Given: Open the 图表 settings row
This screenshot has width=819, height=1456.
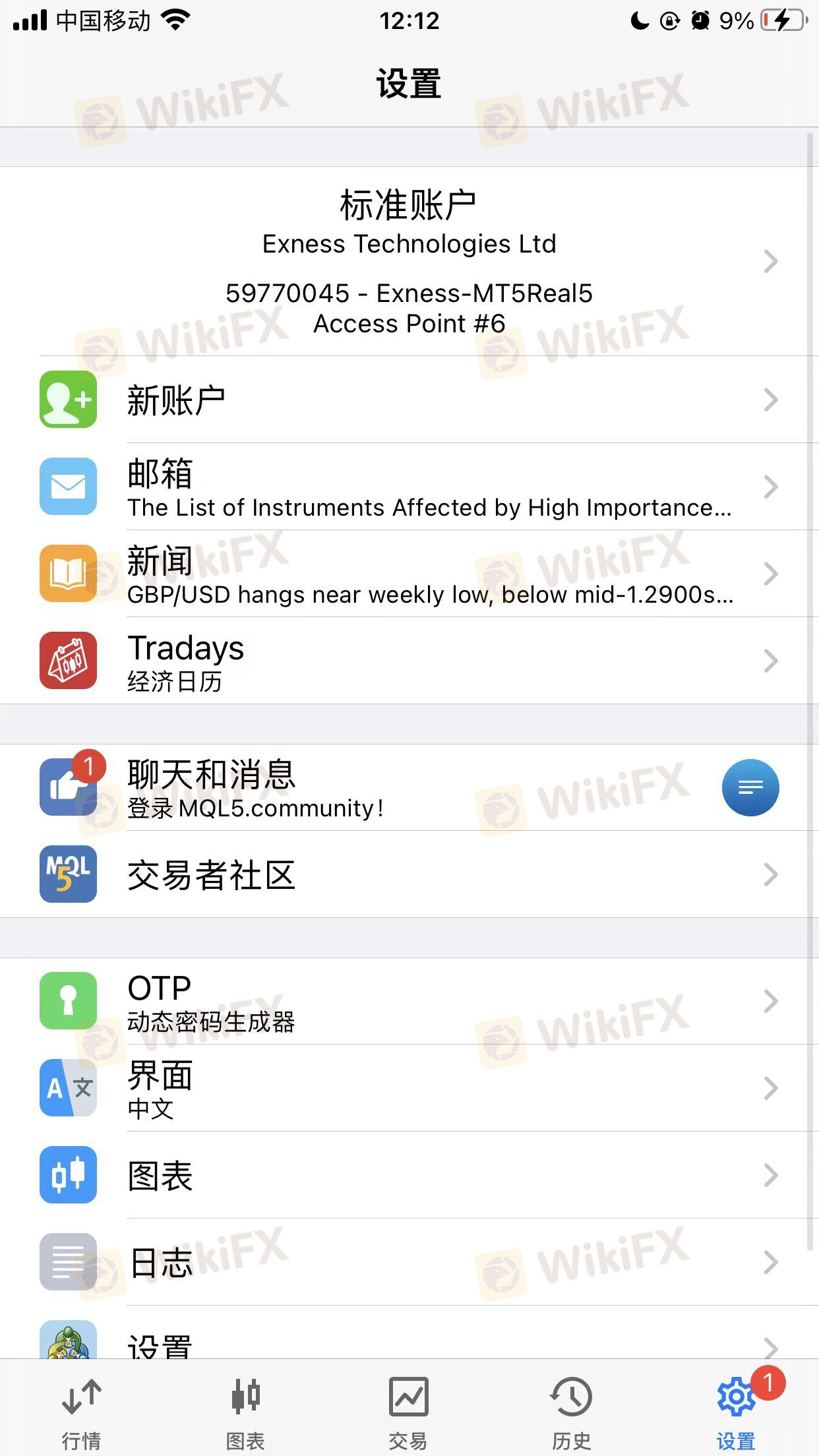Looking at the screenshot, I should (x=409, y=1176).
